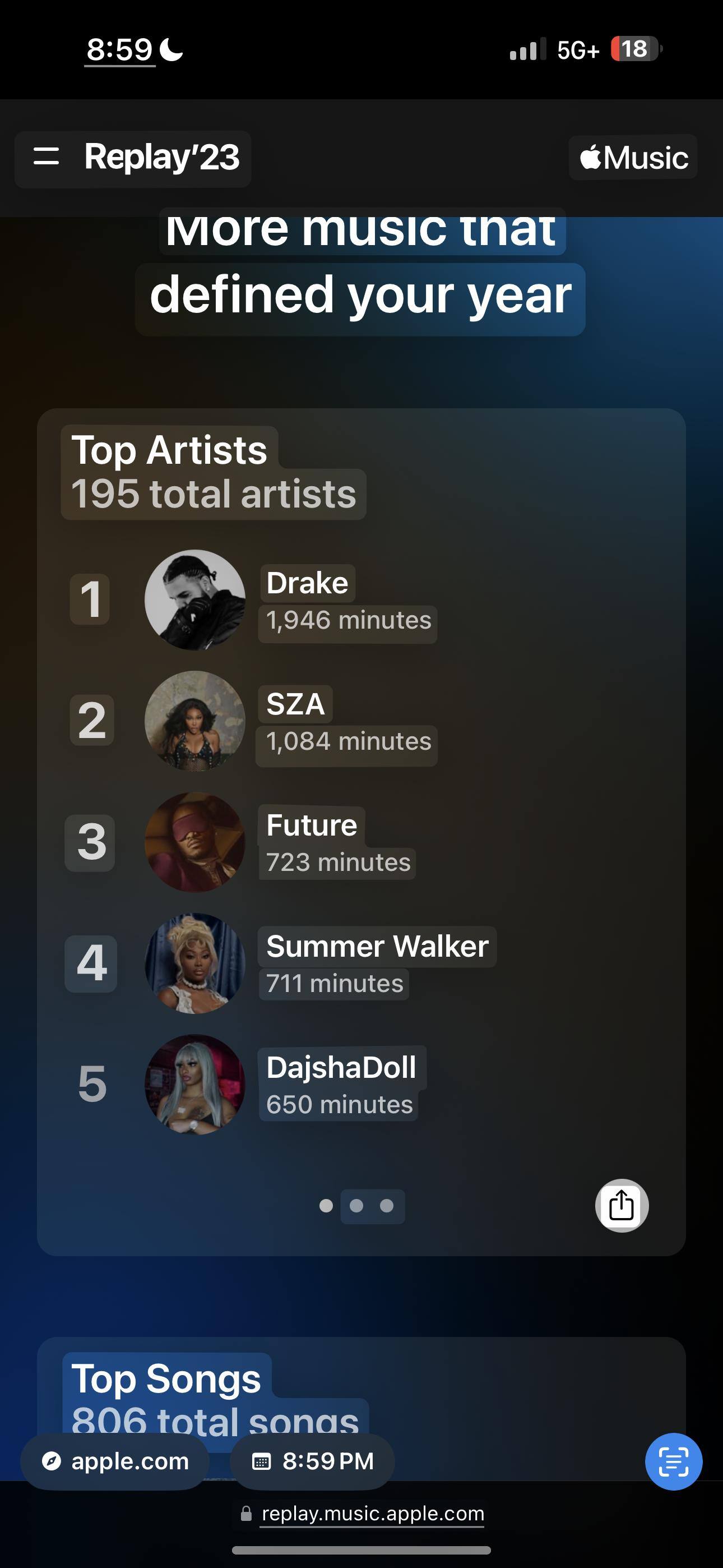Image resolution: width=723 pixels, height=1568 pixels.
Task: Tap the Apple Music logo link
Action: [633, 158]
